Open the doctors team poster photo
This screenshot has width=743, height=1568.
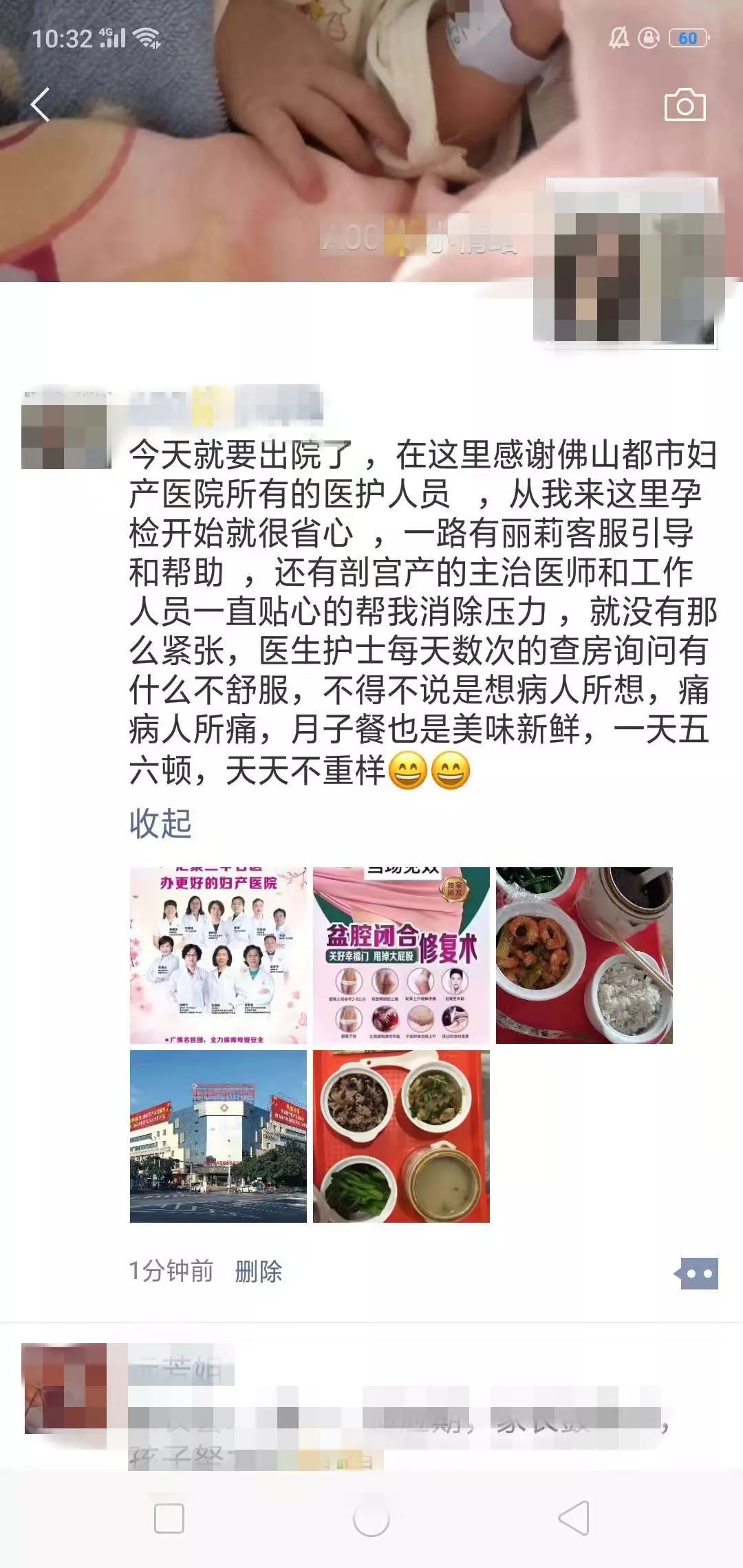coord(218,955)
